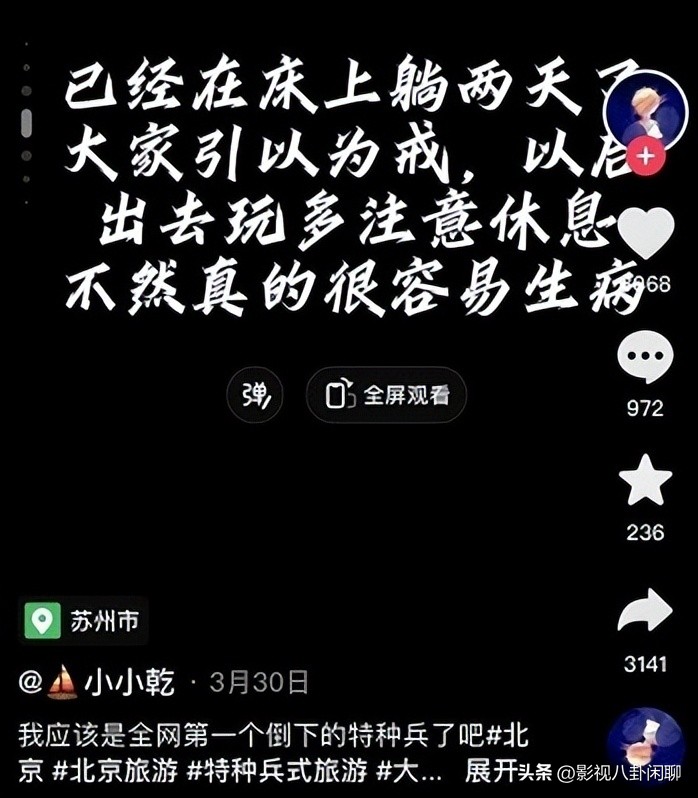Toggle the 弹 bullet comments button
This screenshot has width=698, height=798.
pos(254,395)
